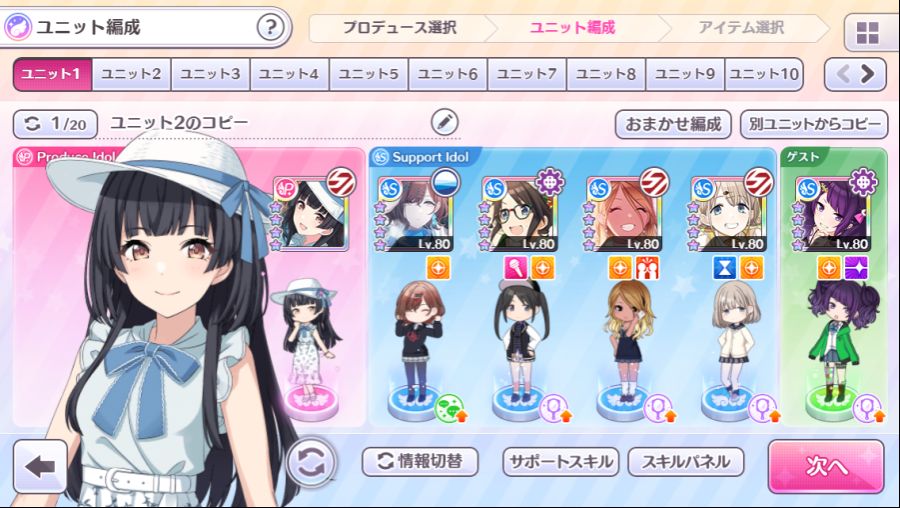
Task: Select first Support Idol card
Action: tap(415, 213)
